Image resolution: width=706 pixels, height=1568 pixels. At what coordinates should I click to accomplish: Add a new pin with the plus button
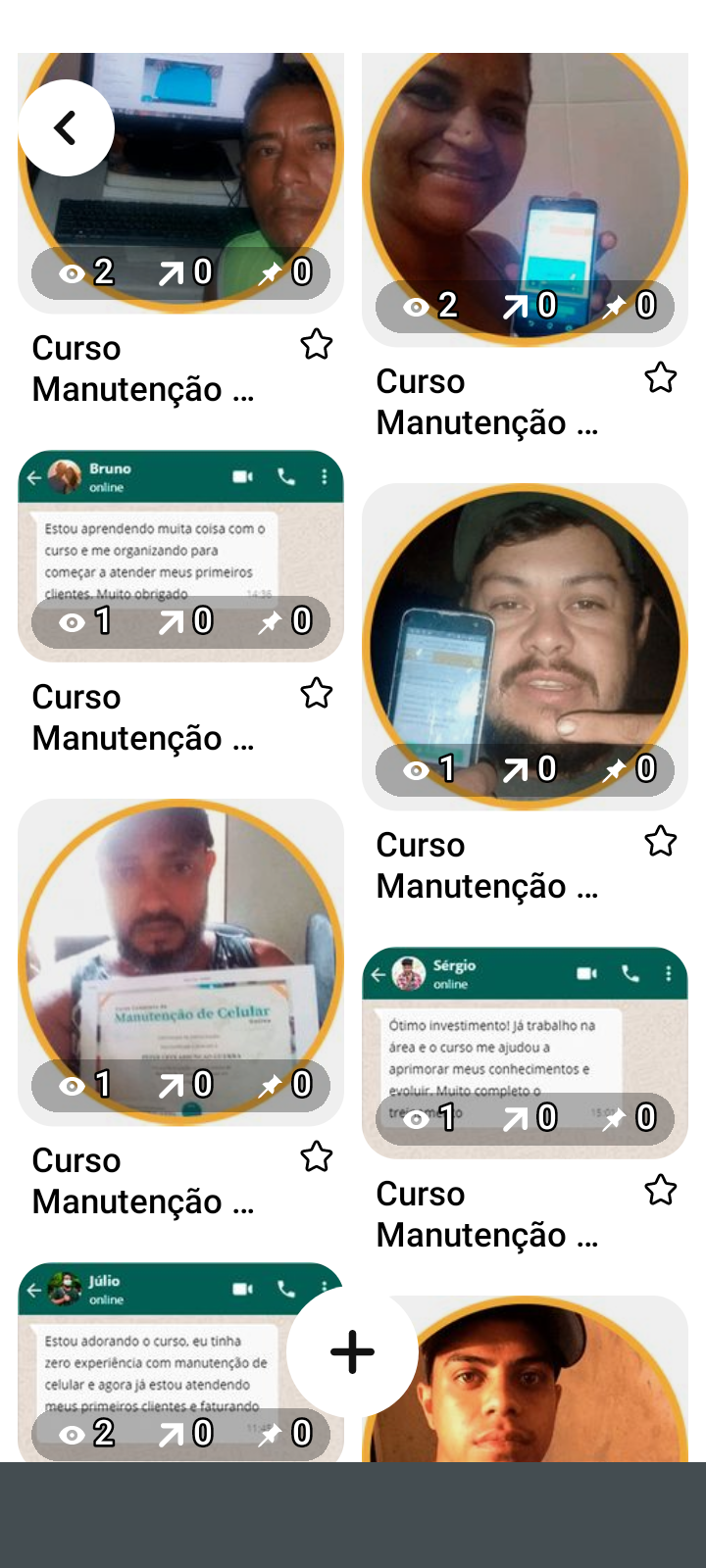pyautogui.click(x=352, y=1352)
